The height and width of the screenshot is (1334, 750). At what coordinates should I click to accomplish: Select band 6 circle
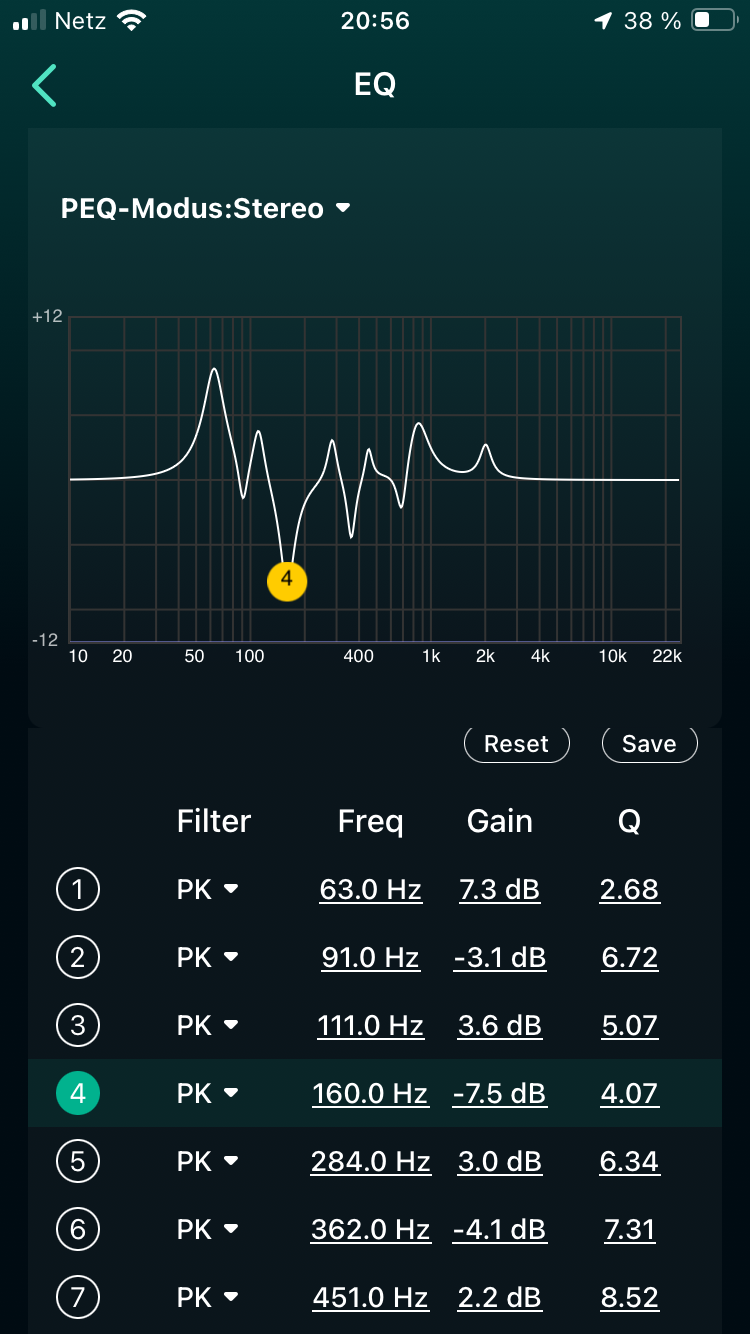click(x=78, y=1229)
